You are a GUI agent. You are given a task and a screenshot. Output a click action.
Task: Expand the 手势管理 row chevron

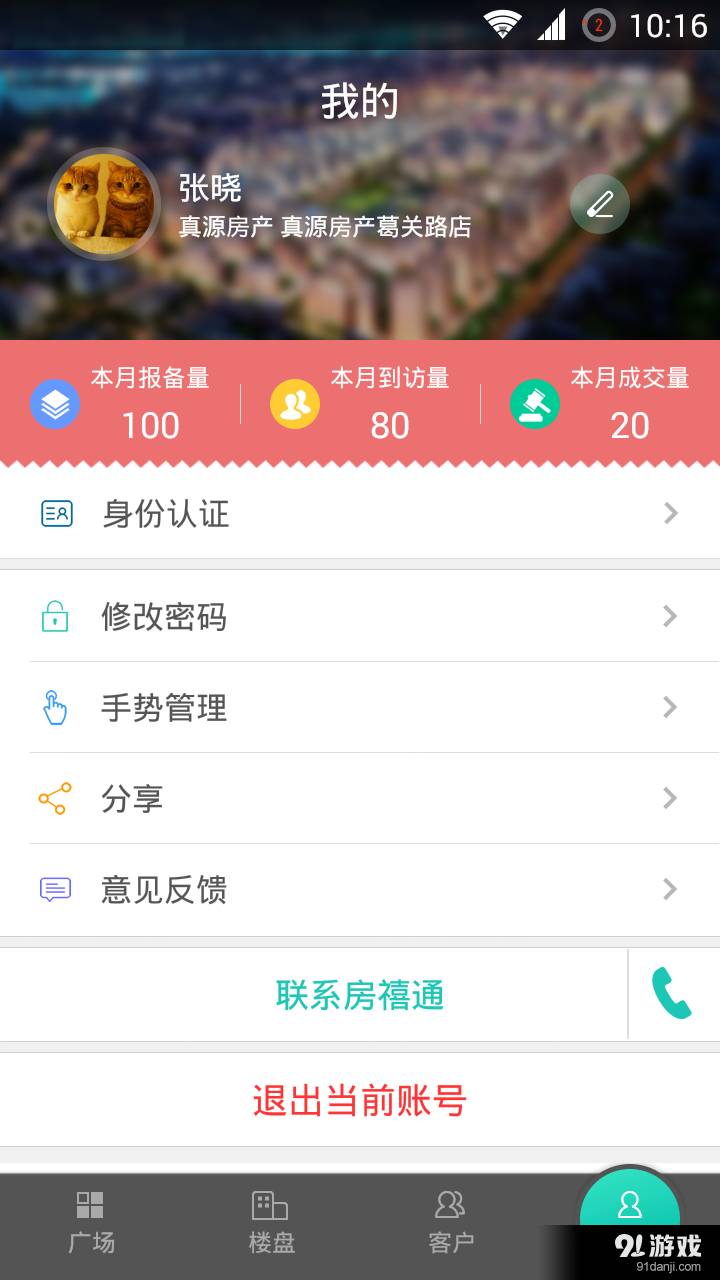pos(671,707)
